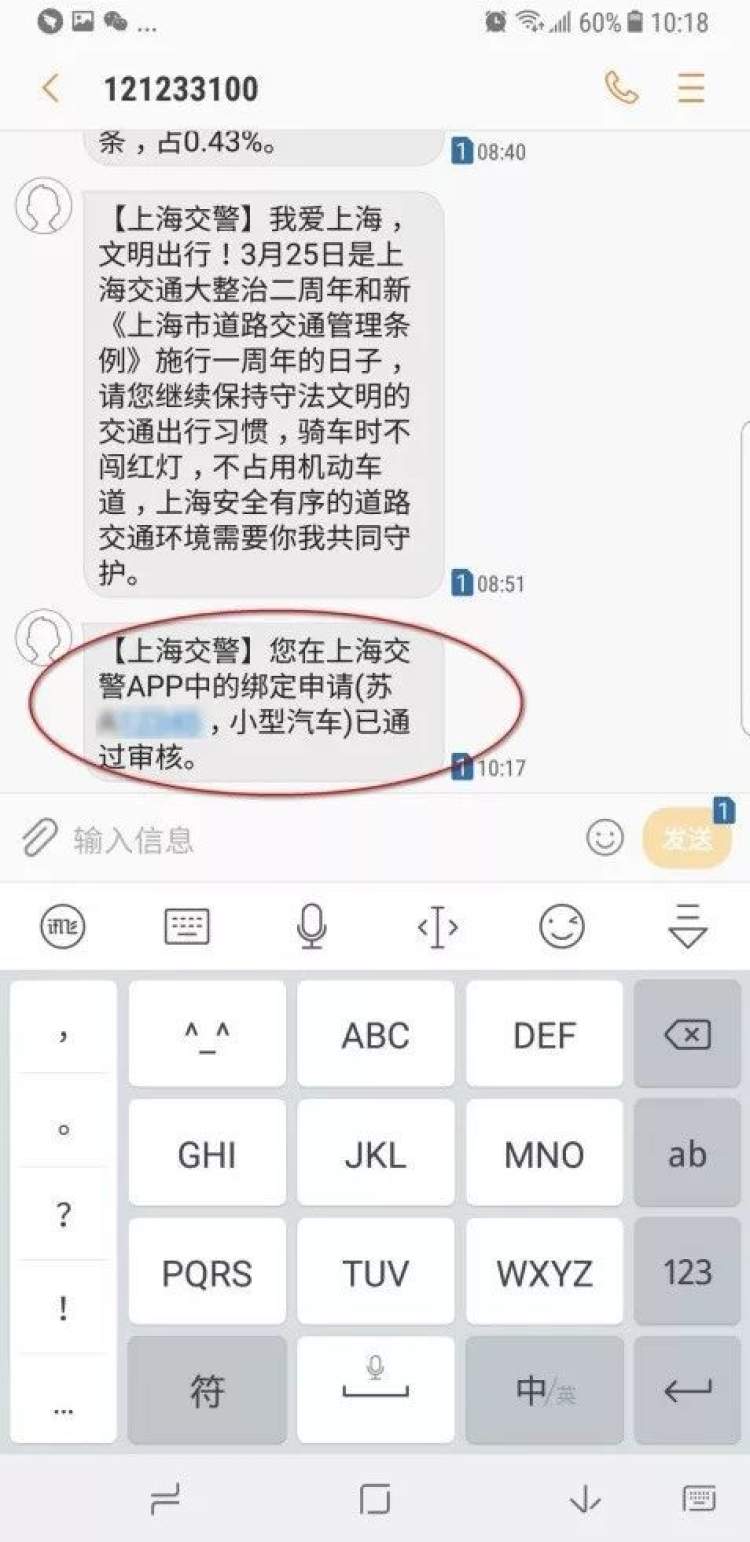Image resolution: width=750 pixels, height=1542 pixels.
Task: Hide the keyboard with the down-arrow toolbar icon
Action: (x=687, y=927)
